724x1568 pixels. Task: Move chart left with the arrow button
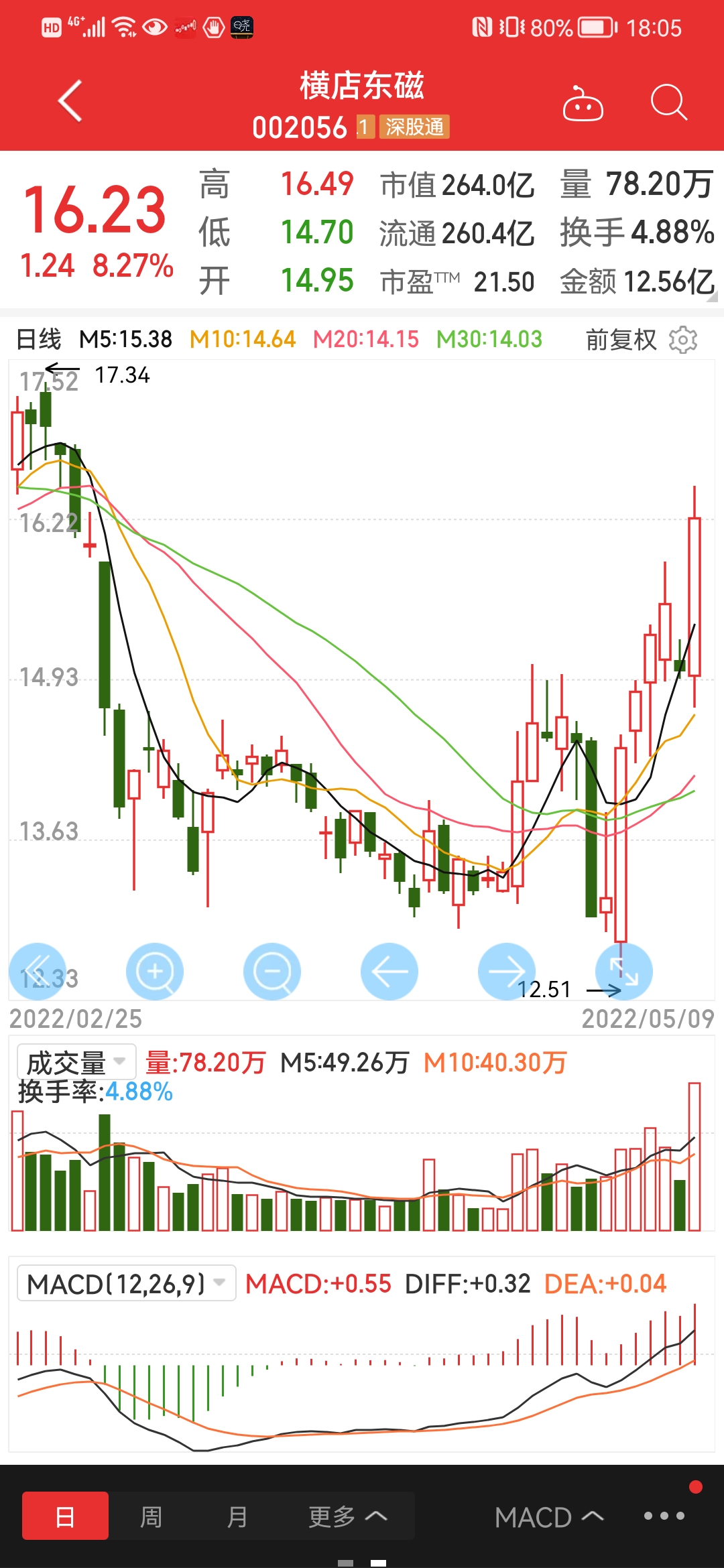(x=389, y=972)
